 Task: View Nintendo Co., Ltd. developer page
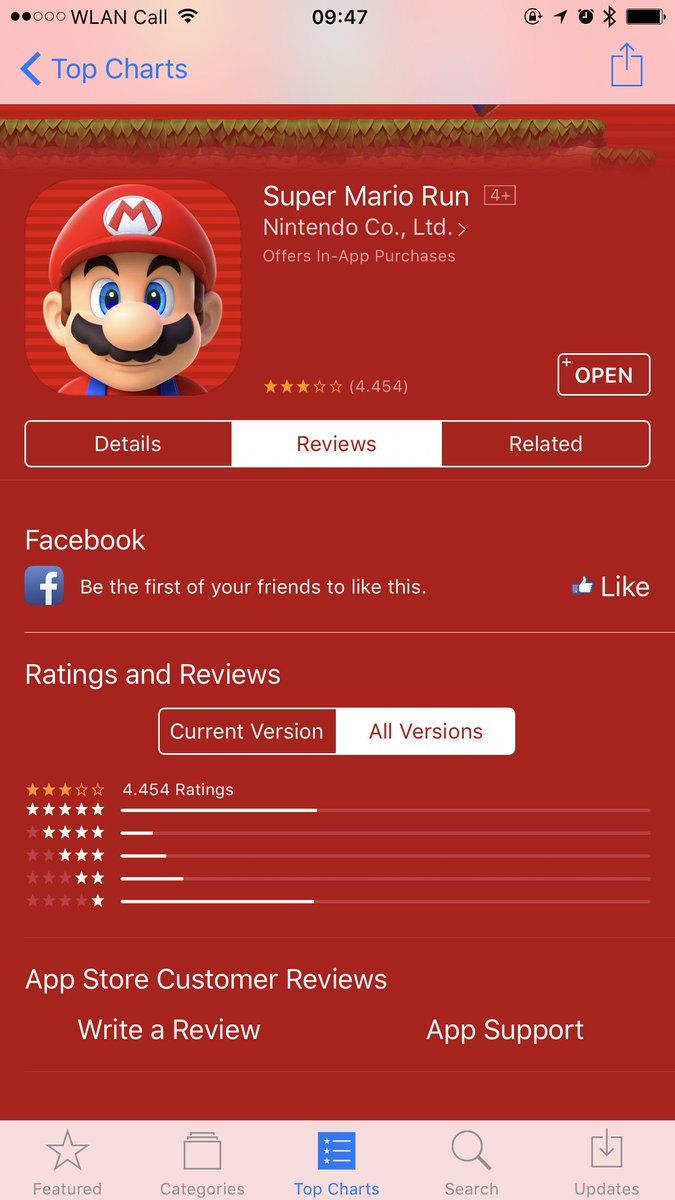click(x=364, y=227)
